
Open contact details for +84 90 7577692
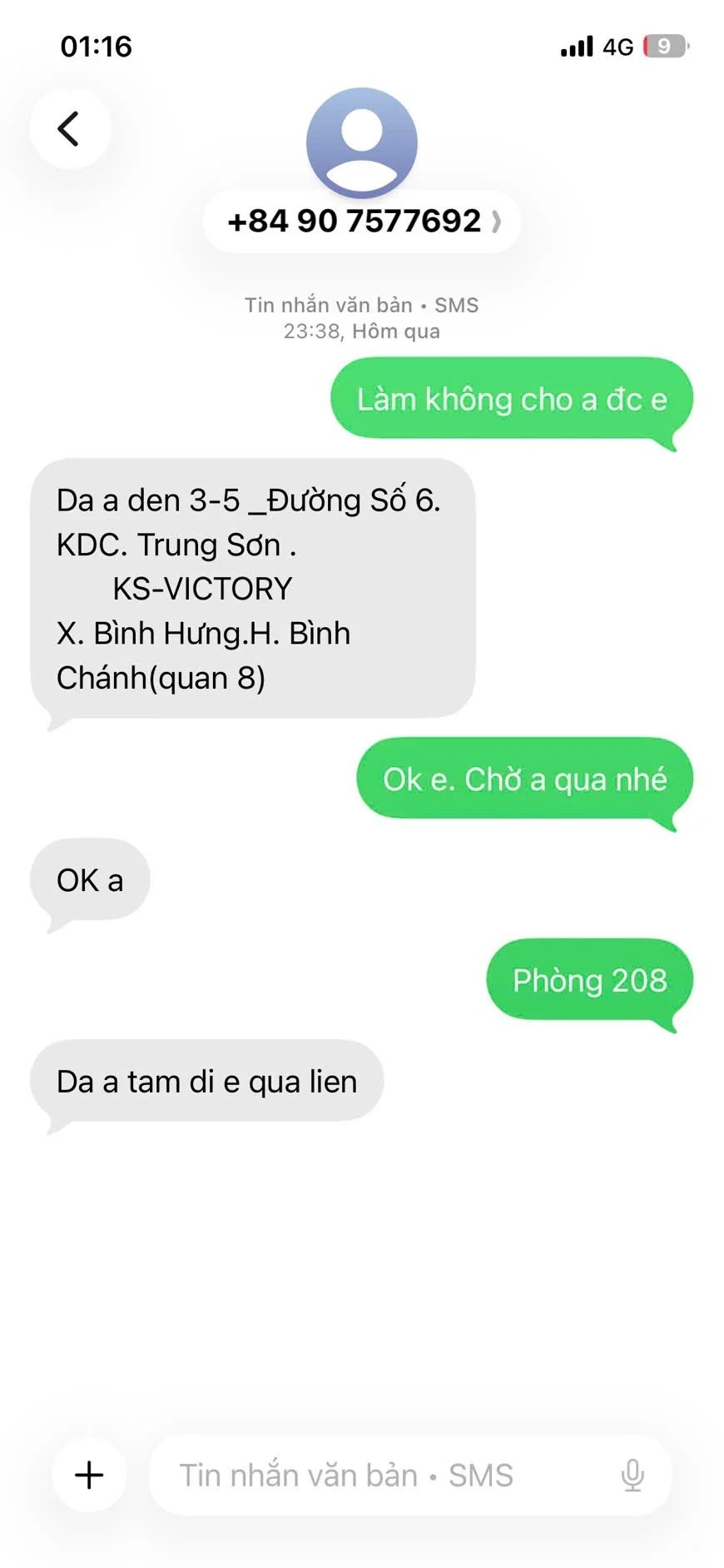[x=362, y=222]
